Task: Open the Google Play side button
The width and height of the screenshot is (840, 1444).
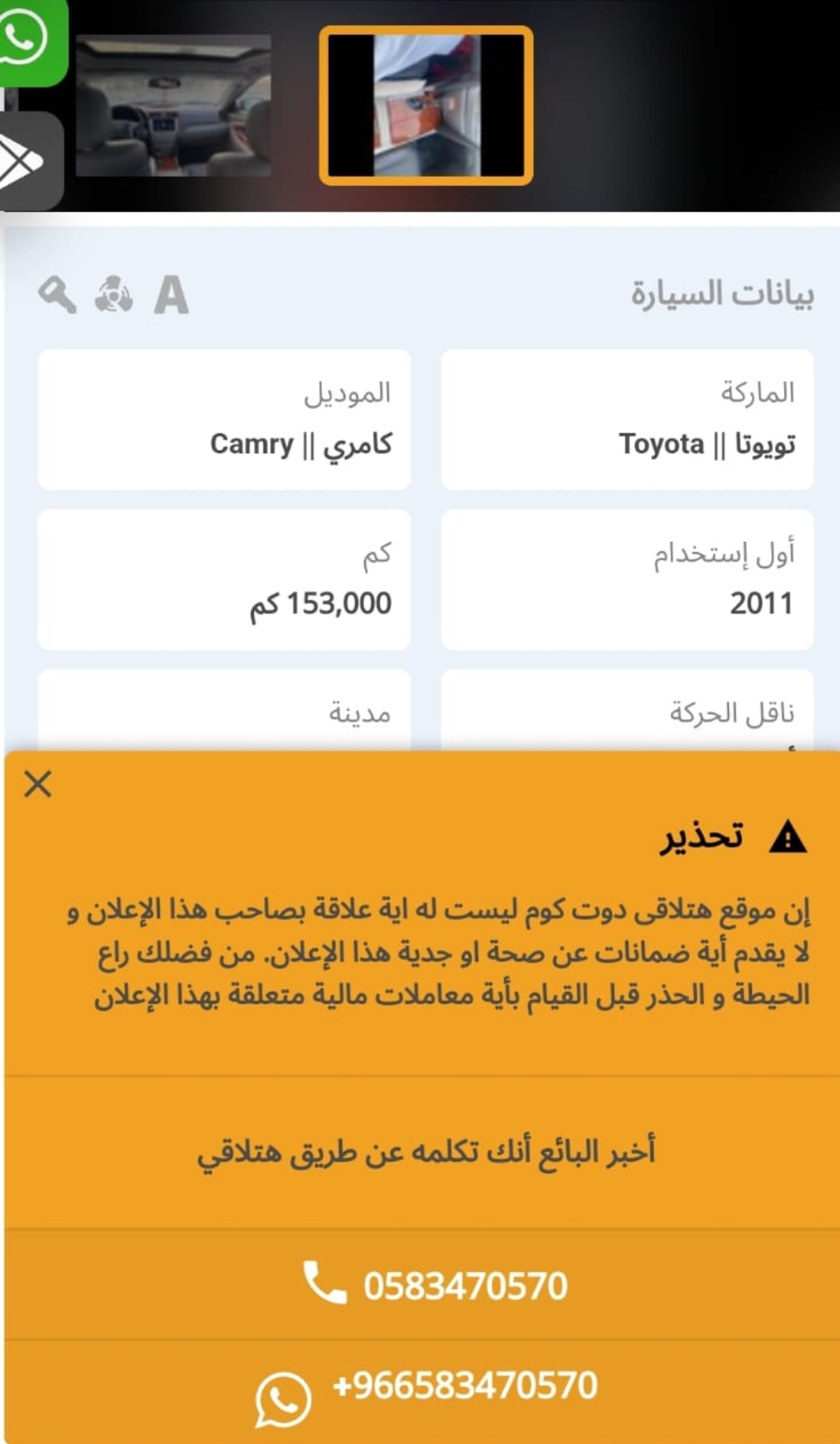Action: [30, 161]
